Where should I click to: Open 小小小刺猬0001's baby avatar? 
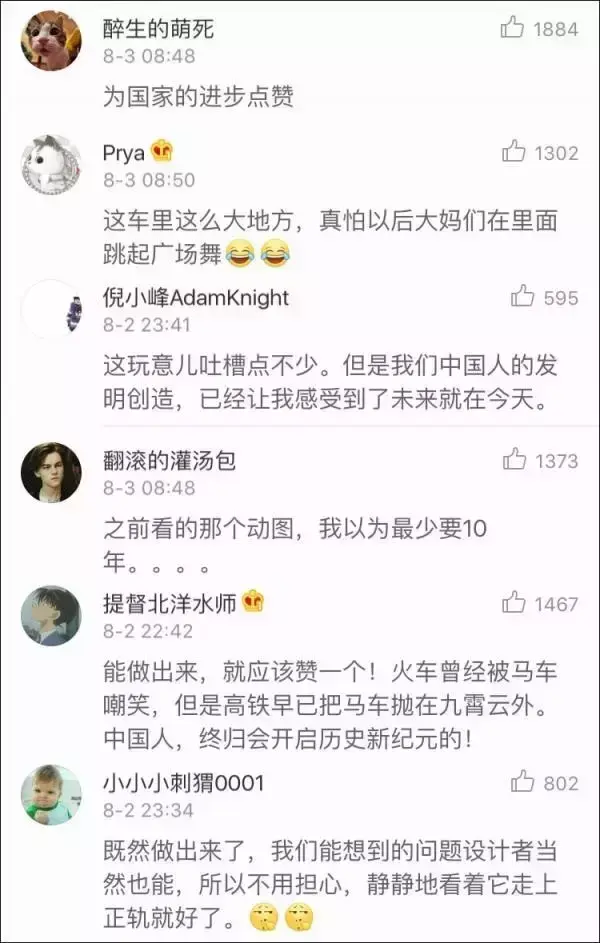(x=51, y=794)
